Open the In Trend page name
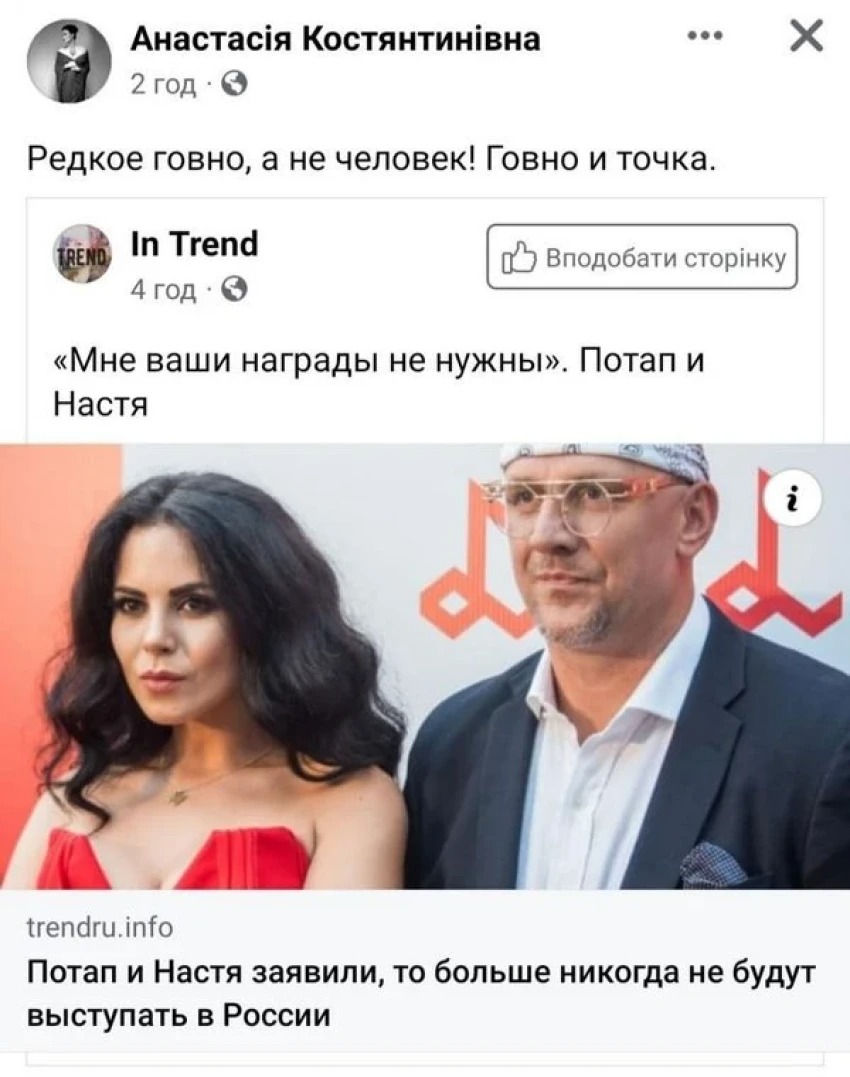Image resolution: width=850 pixels, height=1077 pixels. tap(194, 243)
